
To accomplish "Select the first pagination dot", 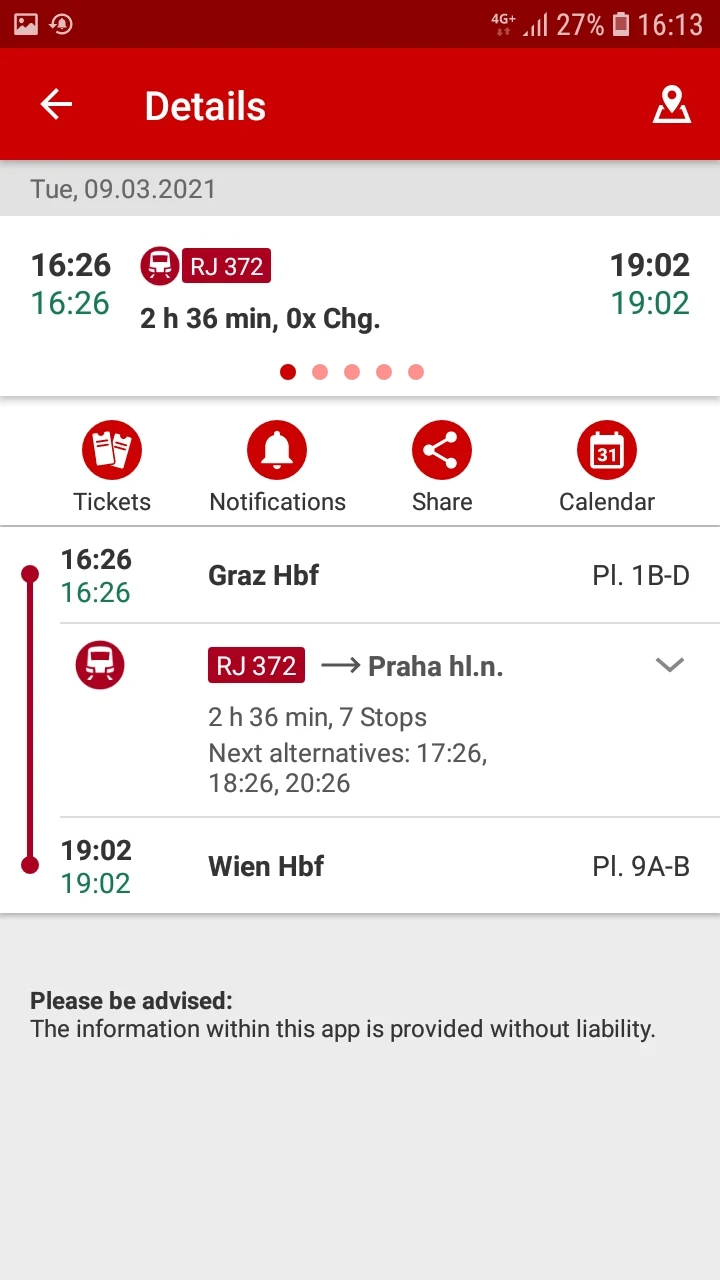I will pyautogui.click(x=288, y=371).
